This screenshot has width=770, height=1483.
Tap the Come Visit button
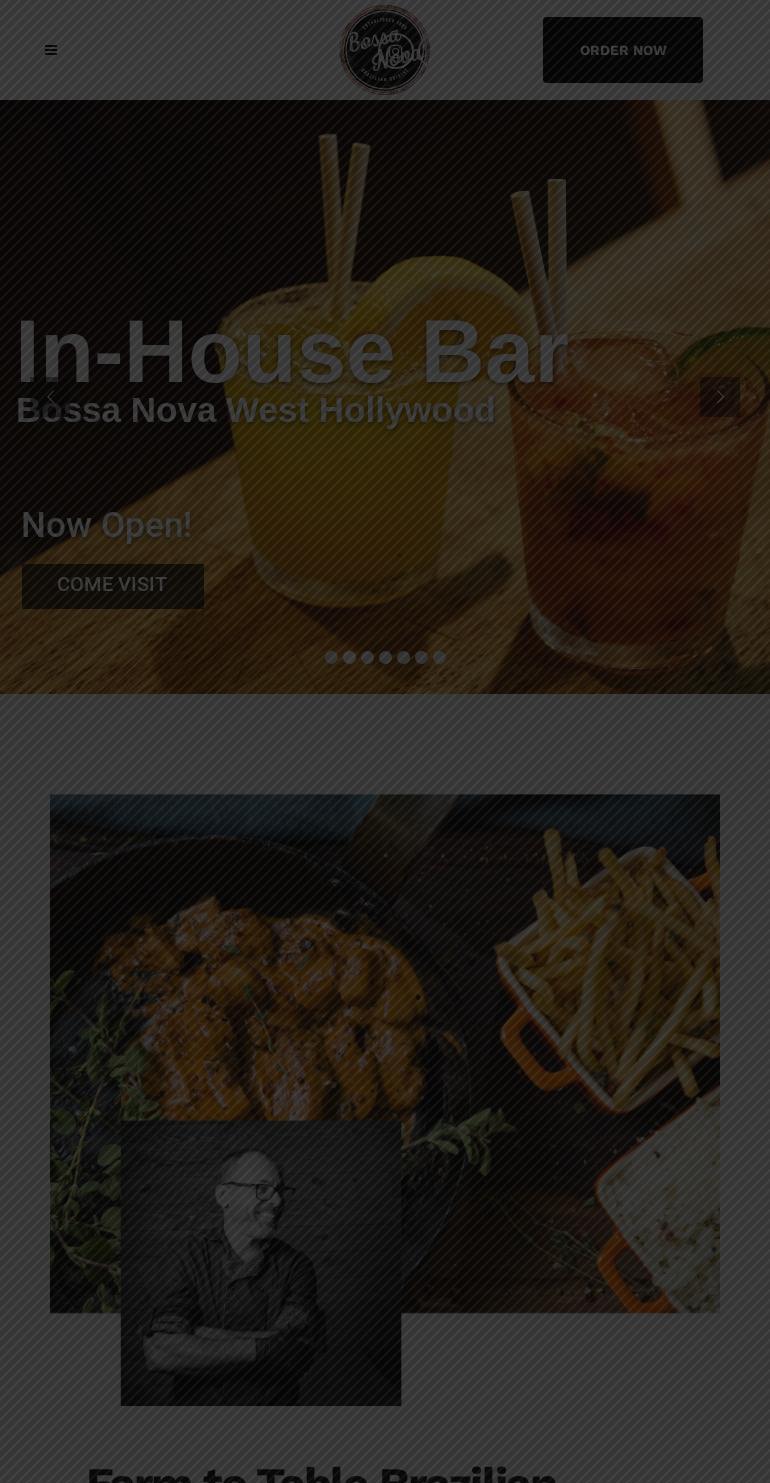[113, 585]
